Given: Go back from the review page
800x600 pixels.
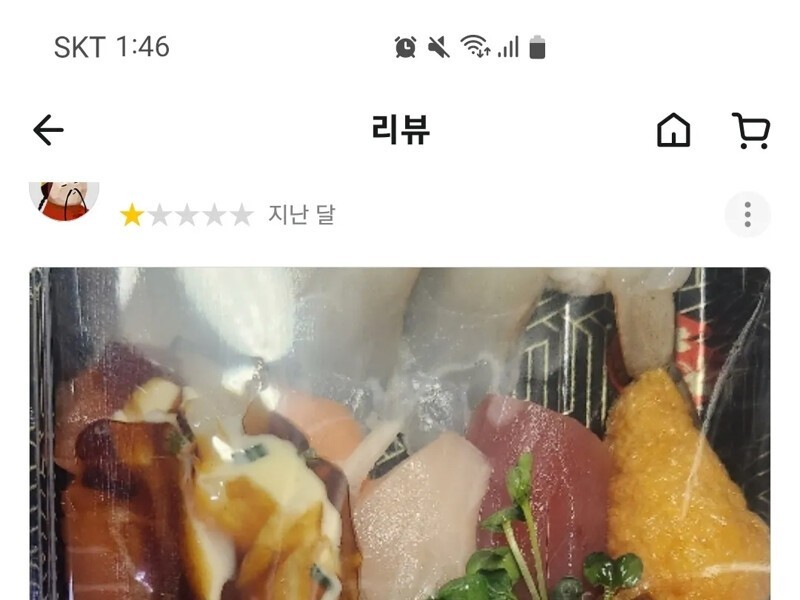Looking at the screenshot, I should point(48,130).
